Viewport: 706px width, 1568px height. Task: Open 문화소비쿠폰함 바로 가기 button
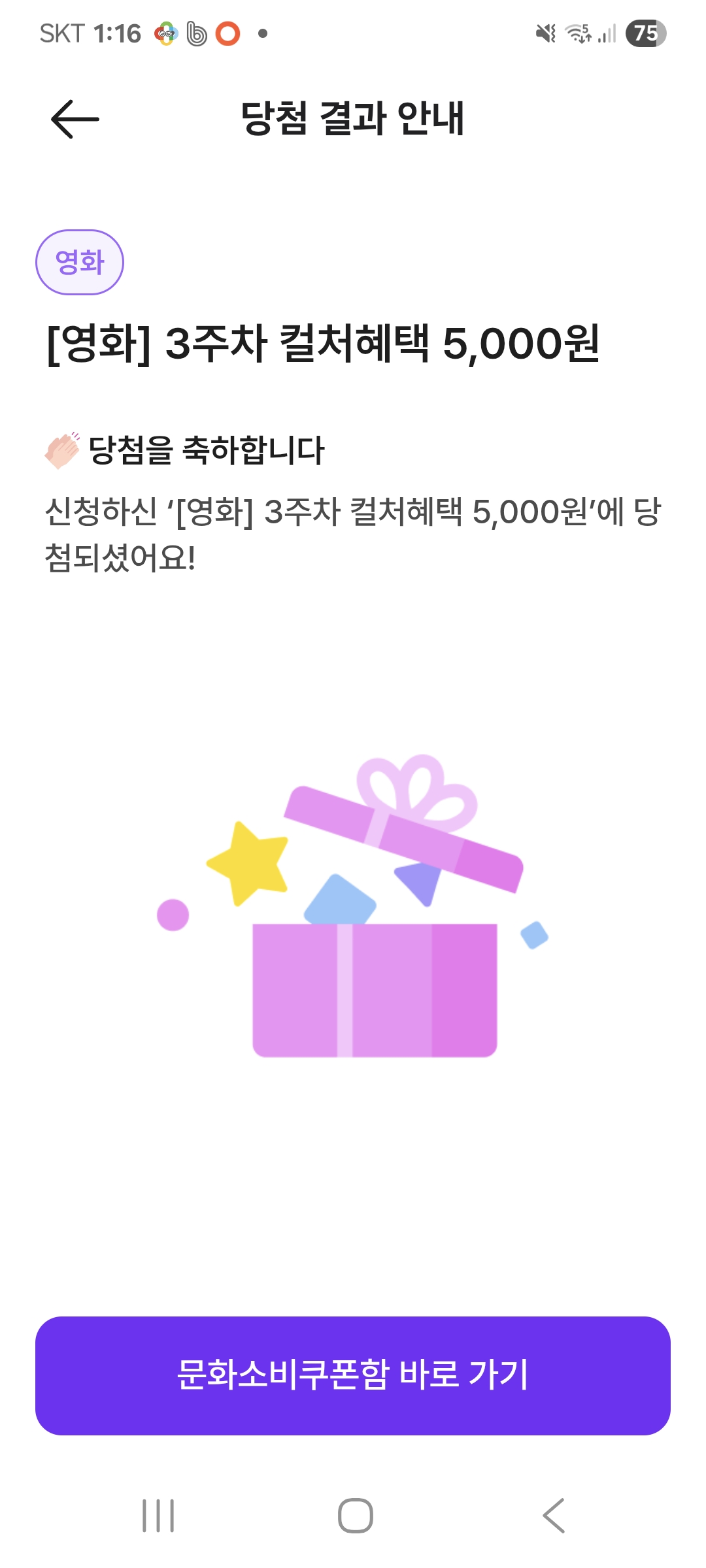353,1375
